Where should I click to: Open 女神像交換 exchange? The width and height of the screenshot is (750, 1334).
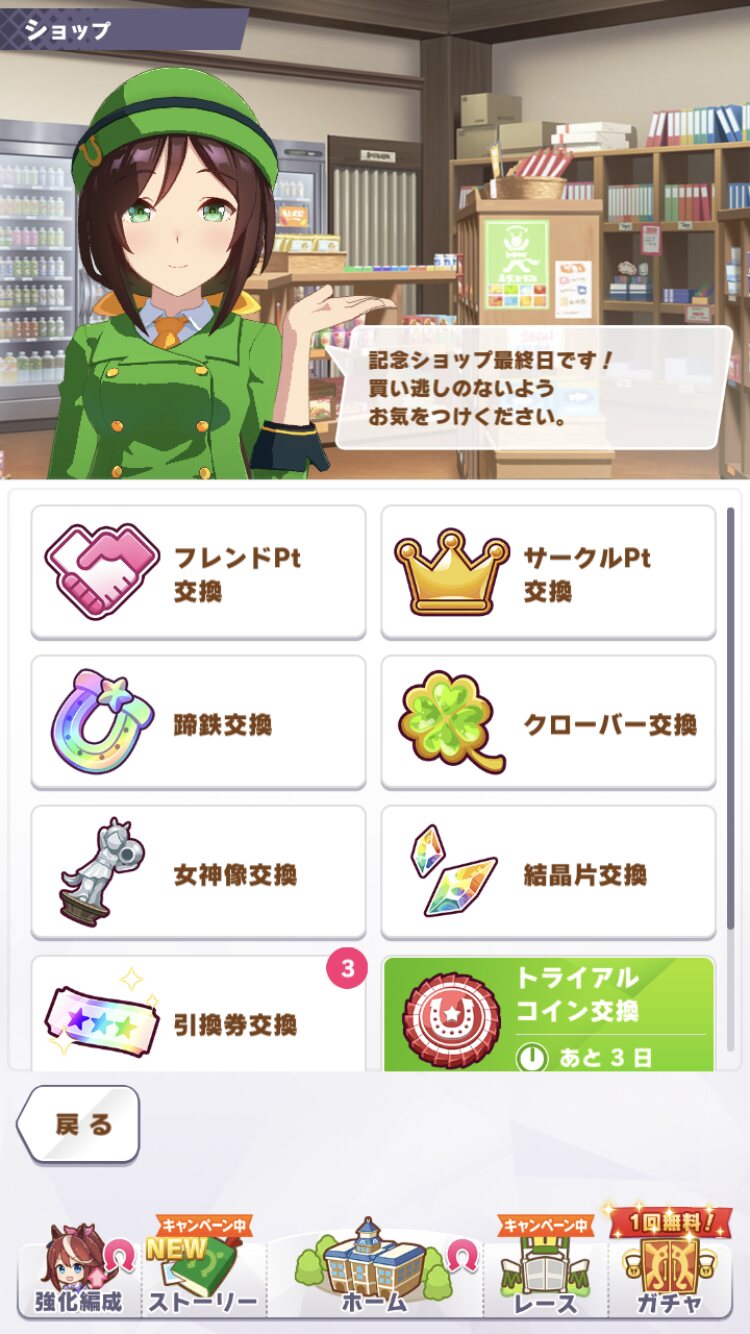[x=198, y=873]
